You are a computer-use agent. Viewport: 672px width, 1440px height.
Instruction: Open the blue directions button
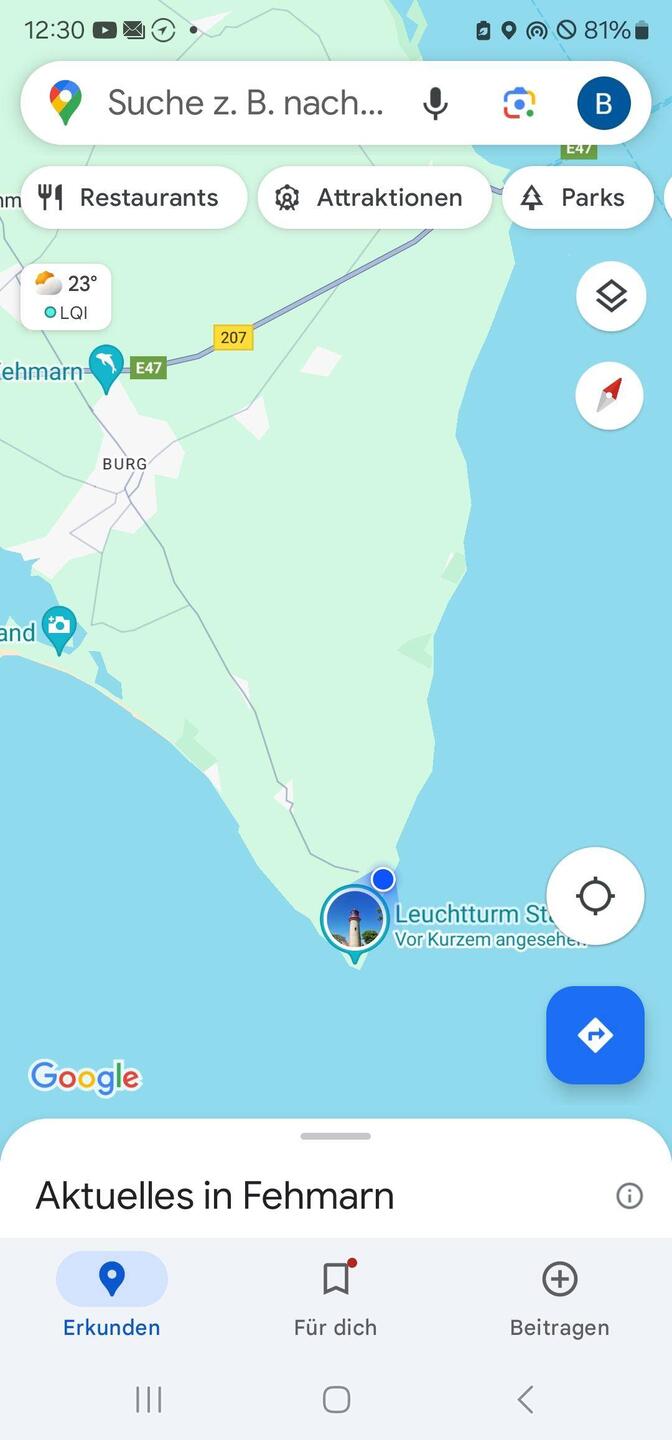[x=595, y=1035]
